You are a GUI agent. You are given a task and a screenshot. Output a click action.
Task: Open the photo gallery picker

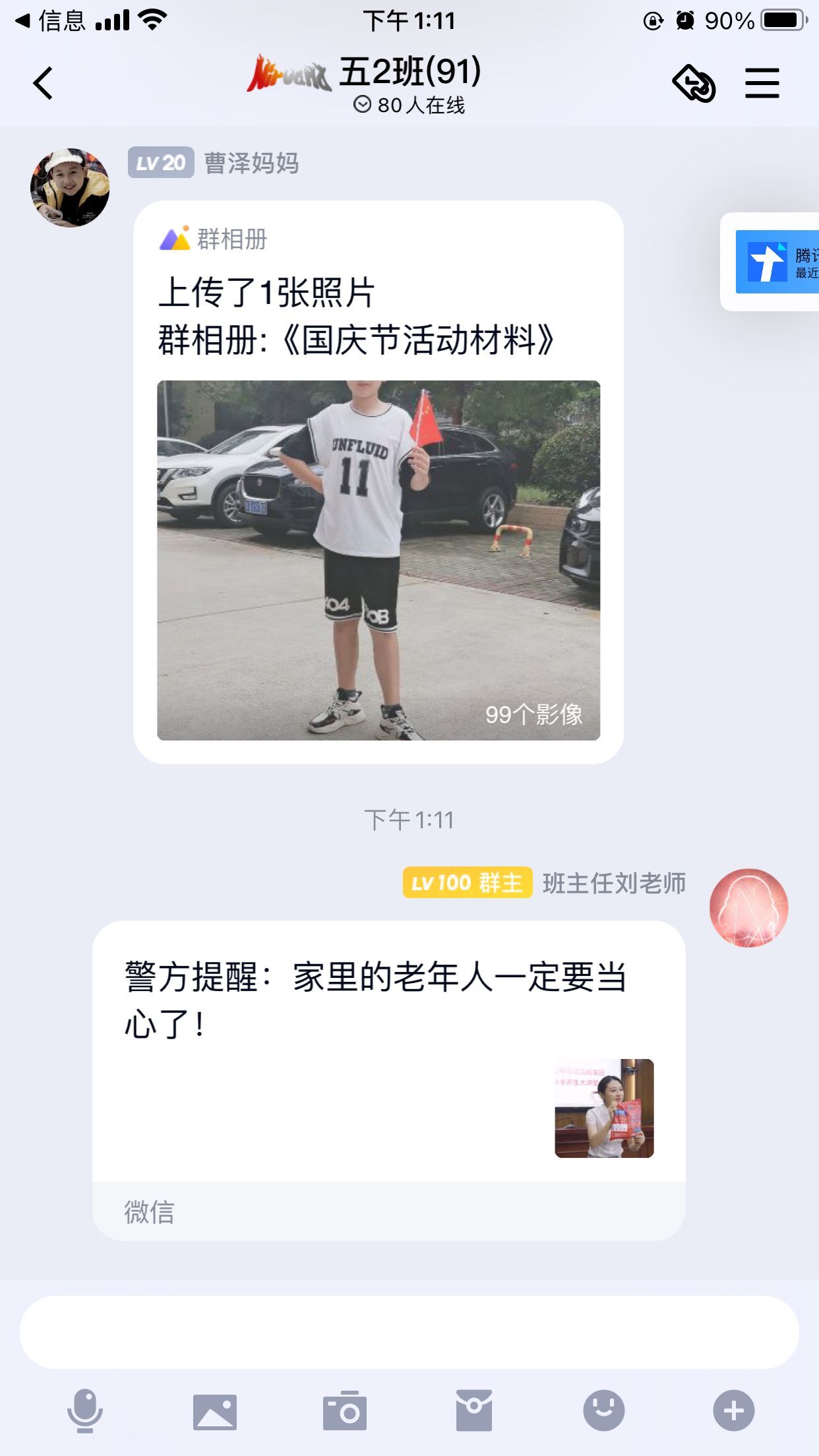214,1412
